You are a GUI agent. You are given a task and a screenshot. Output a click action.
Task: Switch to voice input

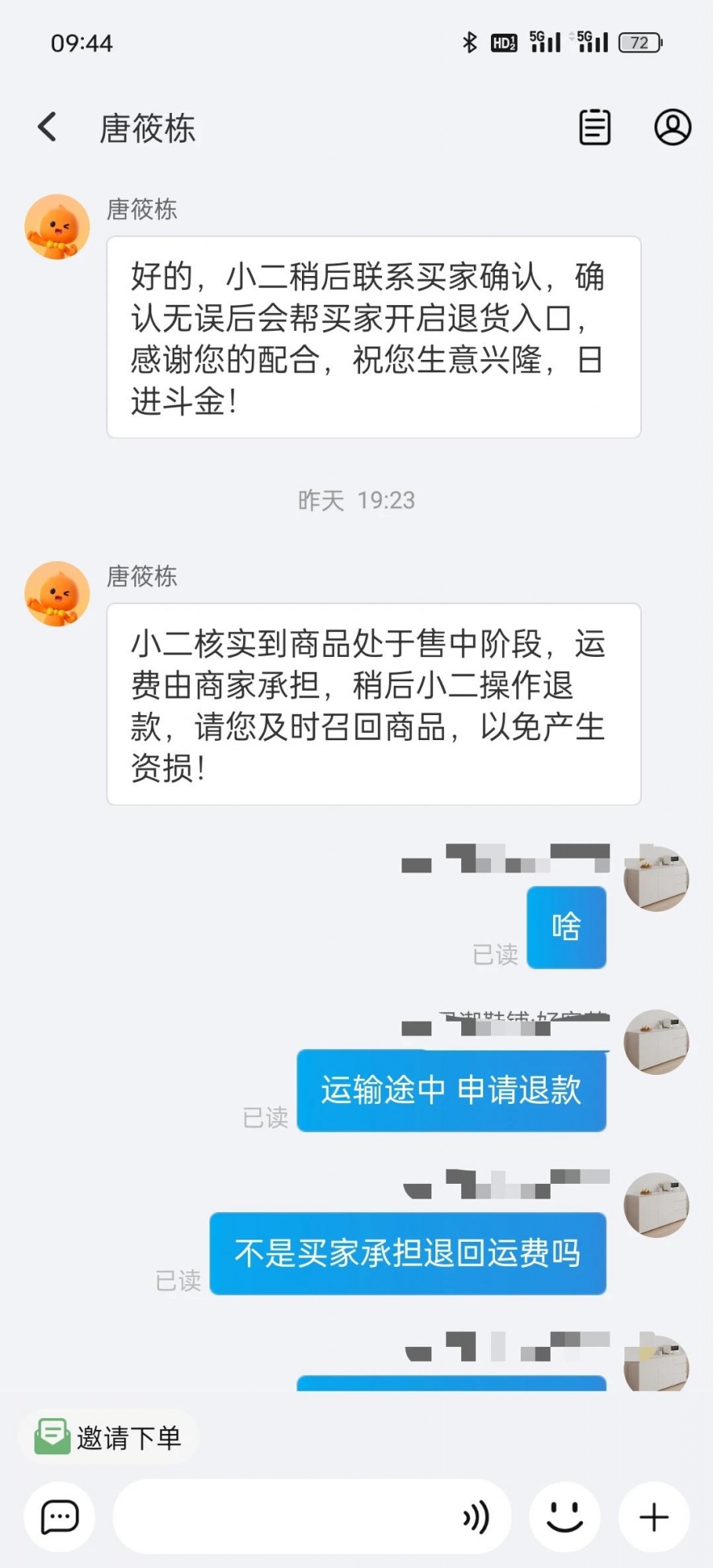476,1517
